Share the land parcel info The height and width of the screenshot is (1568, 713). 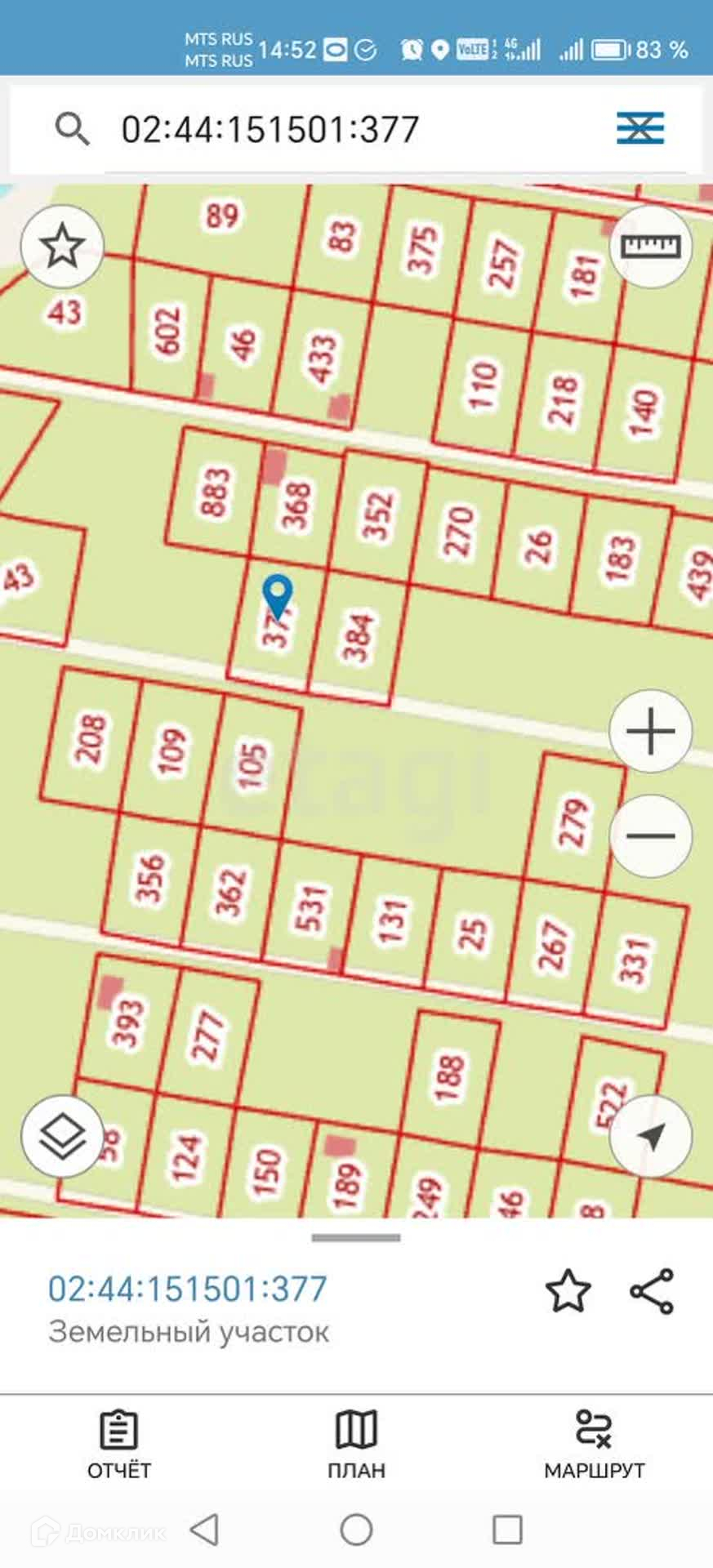coord(652,1291)
